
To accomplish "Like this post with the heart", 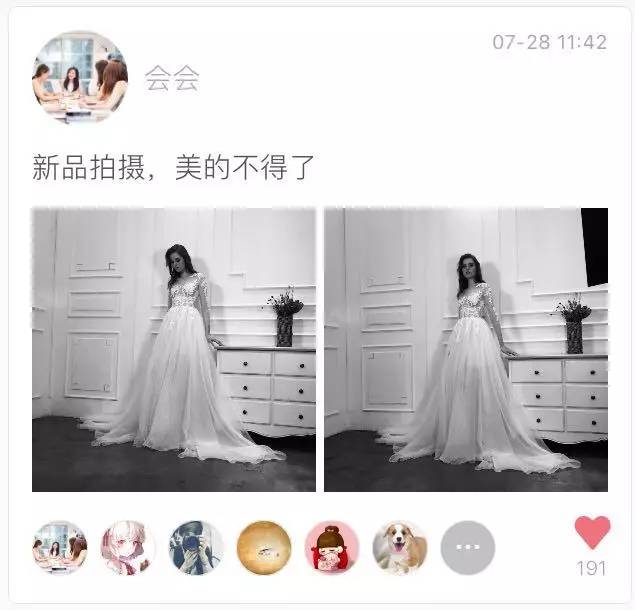I will [593, 532].
